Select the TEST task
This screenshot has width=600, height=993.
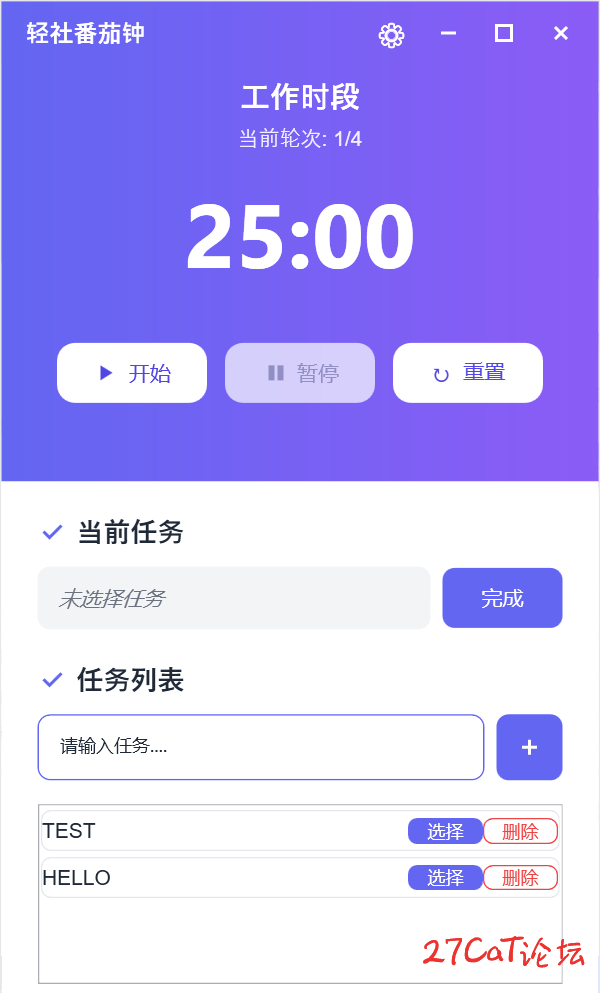pos(445,831)
